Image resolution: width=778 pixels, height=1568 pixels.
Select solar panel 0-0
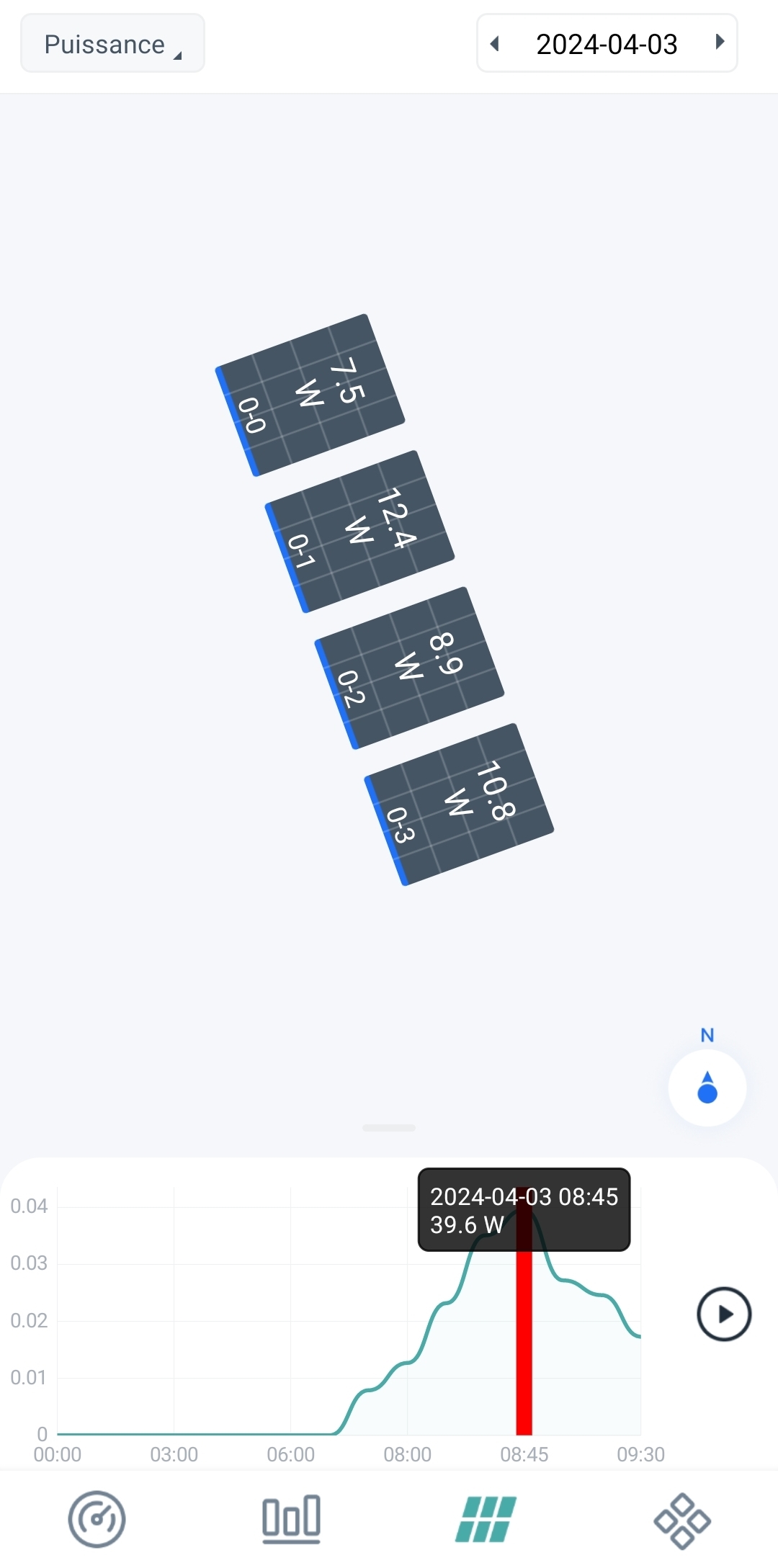tap(310, 395)
